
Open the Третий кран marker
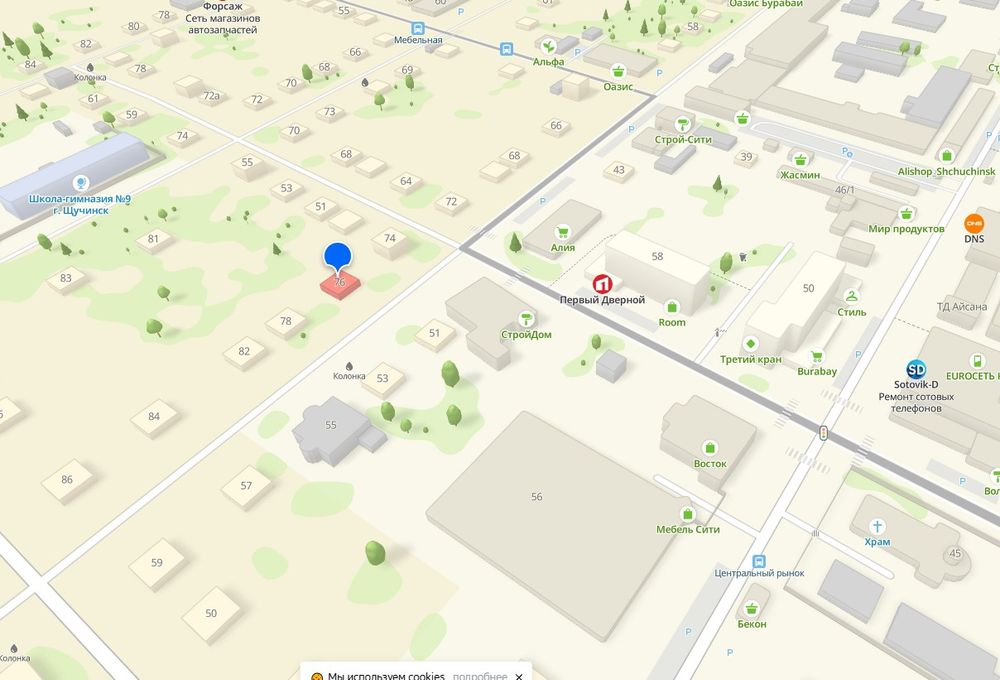point(750,343)
